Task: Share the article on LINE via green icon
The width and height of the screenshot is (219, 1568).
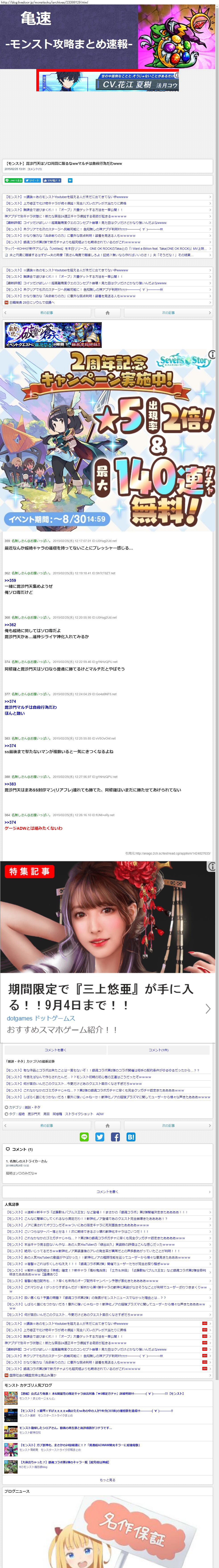Action: 84,1137
